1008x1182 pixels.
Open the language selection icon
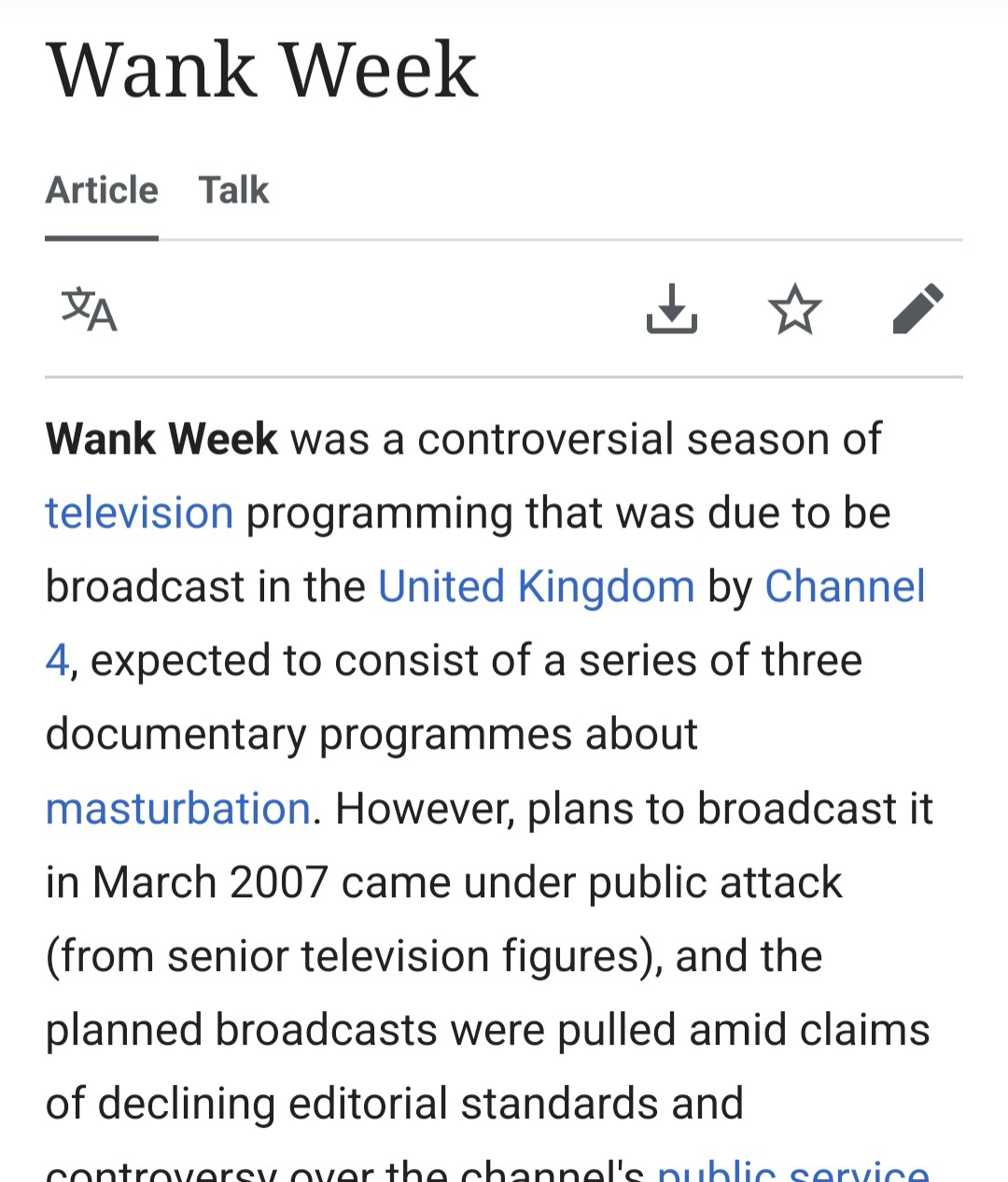(89, 310)
